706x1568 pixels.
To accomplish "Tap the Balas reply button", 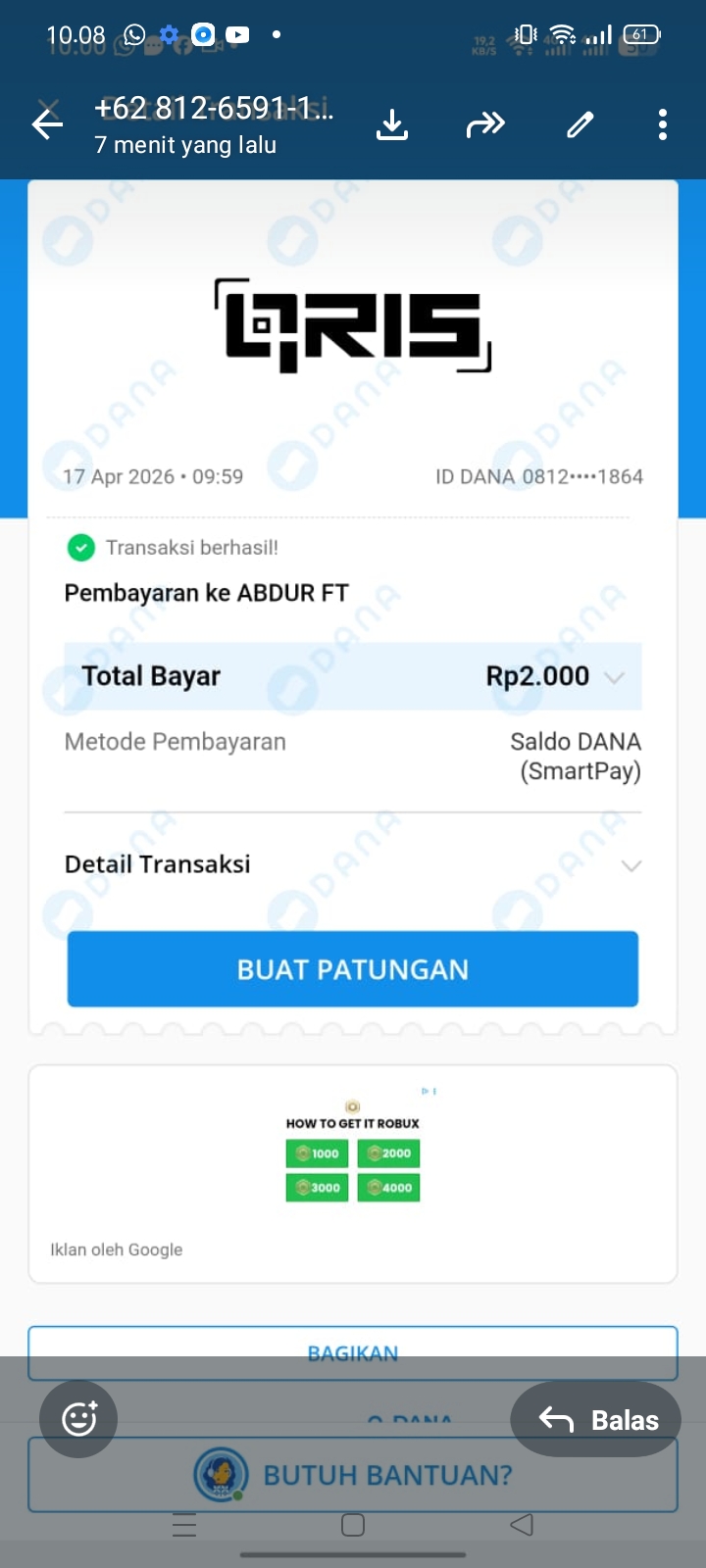I will pyautogui.click(x=596, y=1419).
